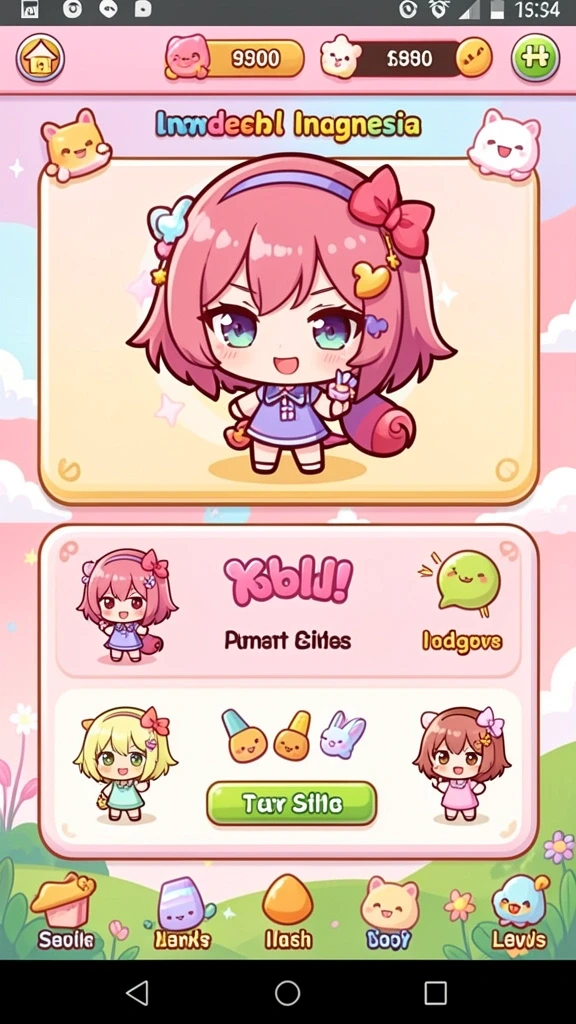Go to the Levds tab

click(520, 912)
